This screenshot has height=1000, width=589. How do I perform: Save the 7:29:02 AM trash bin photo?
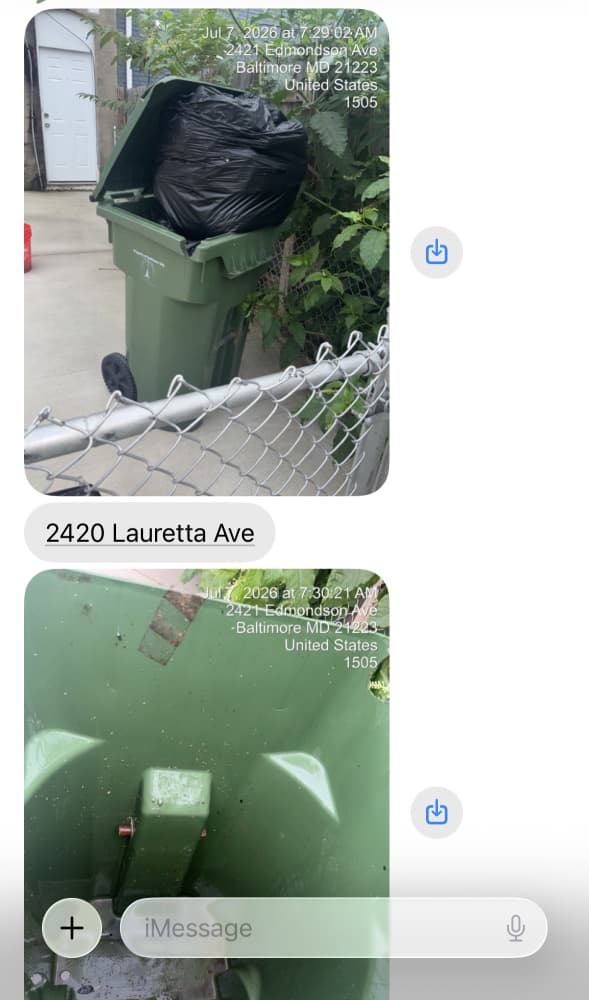click(x=437, y=252)
